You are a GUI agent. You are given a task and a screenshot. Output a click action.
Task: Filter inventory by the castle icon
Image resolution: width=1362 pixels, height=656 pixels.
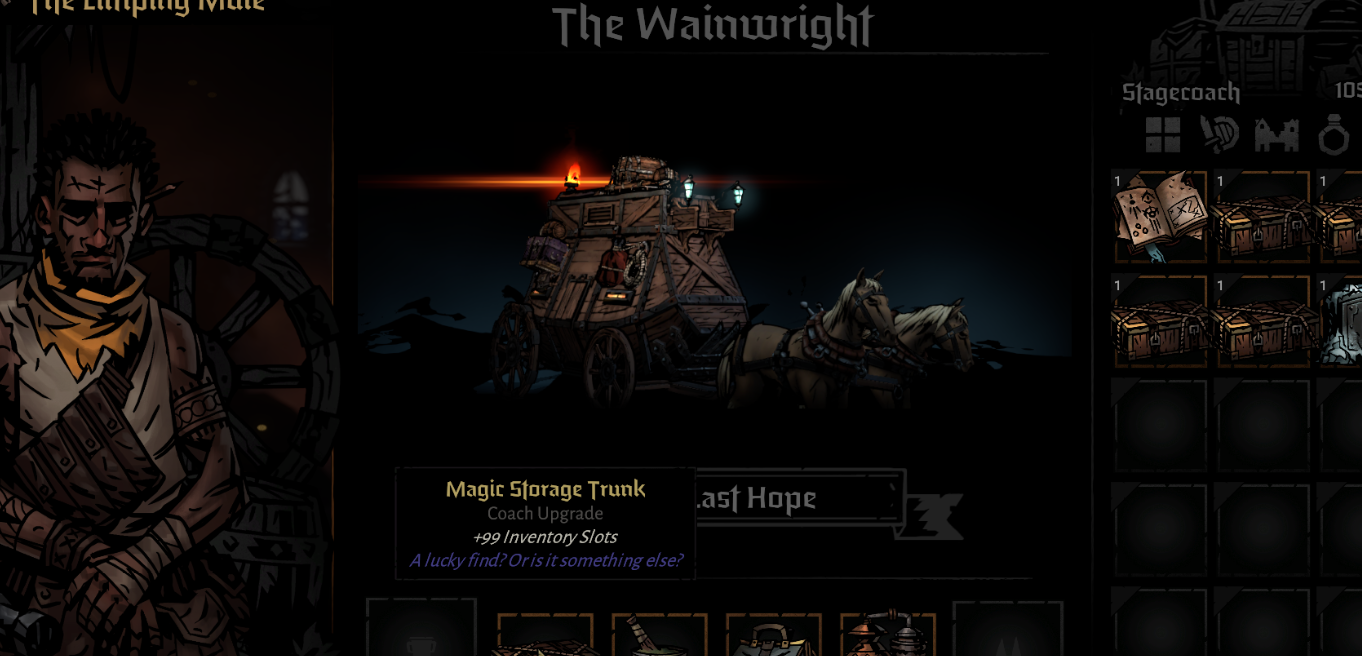(x=1276, y=134)
